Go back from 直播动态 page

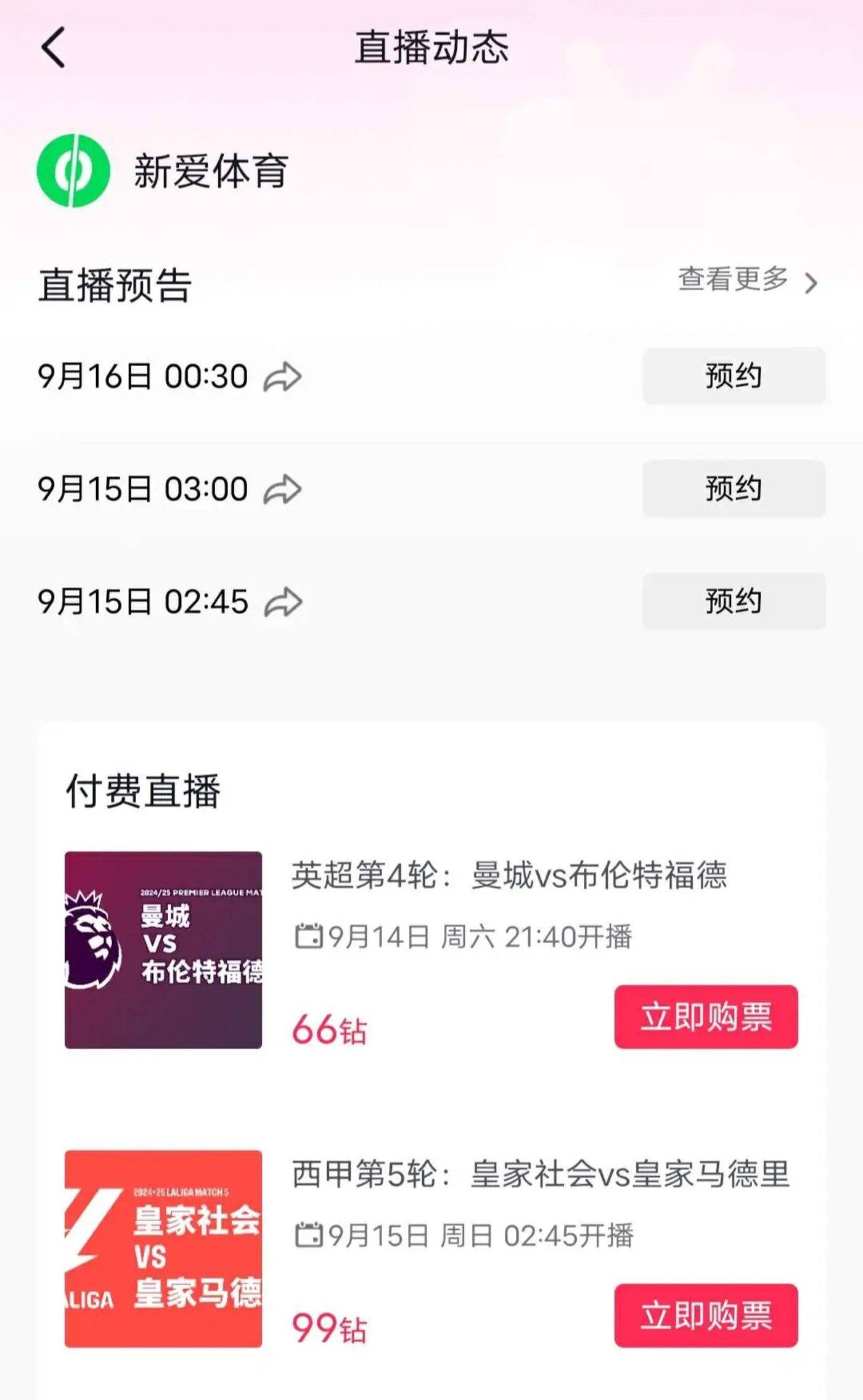pyautogui.click(x=54, y=47)
